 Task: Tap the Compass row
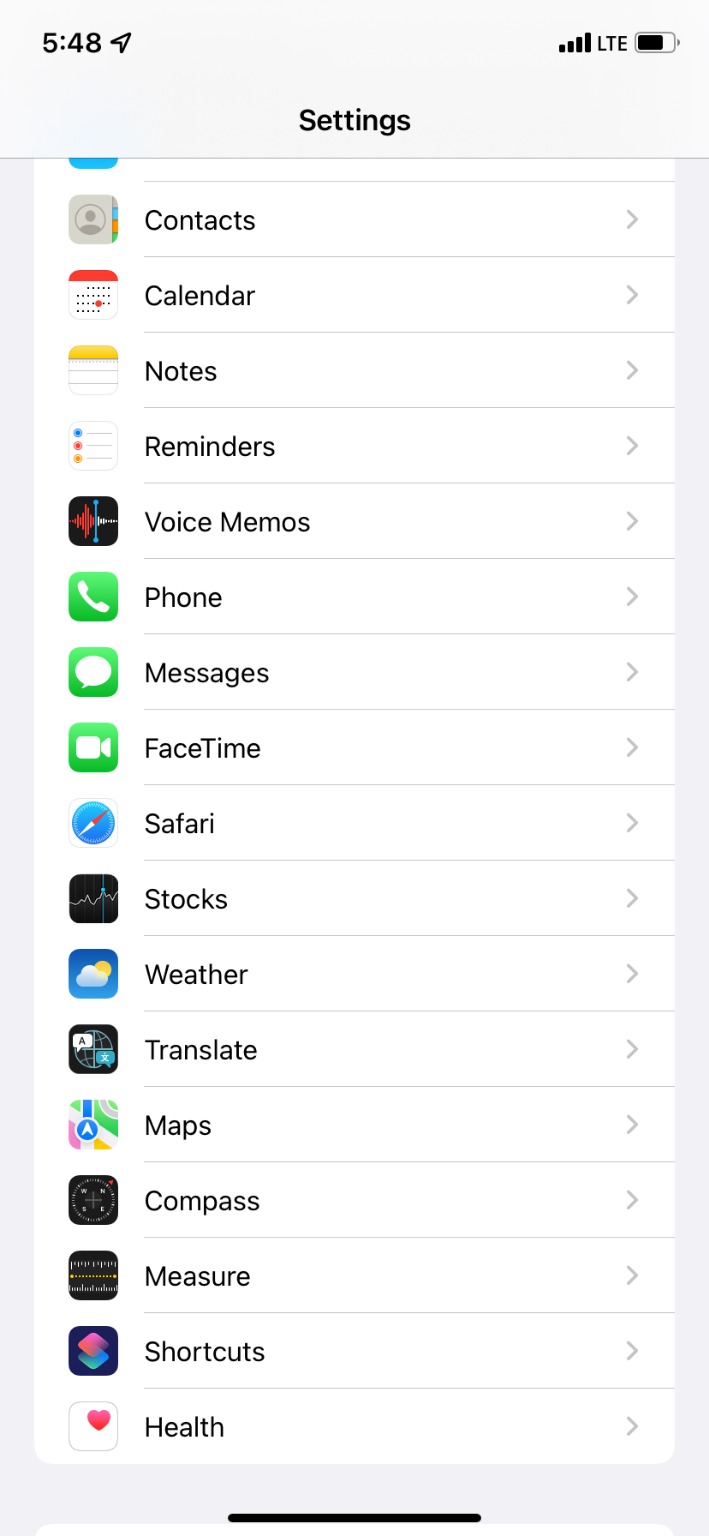click(x=354, y=1201)
